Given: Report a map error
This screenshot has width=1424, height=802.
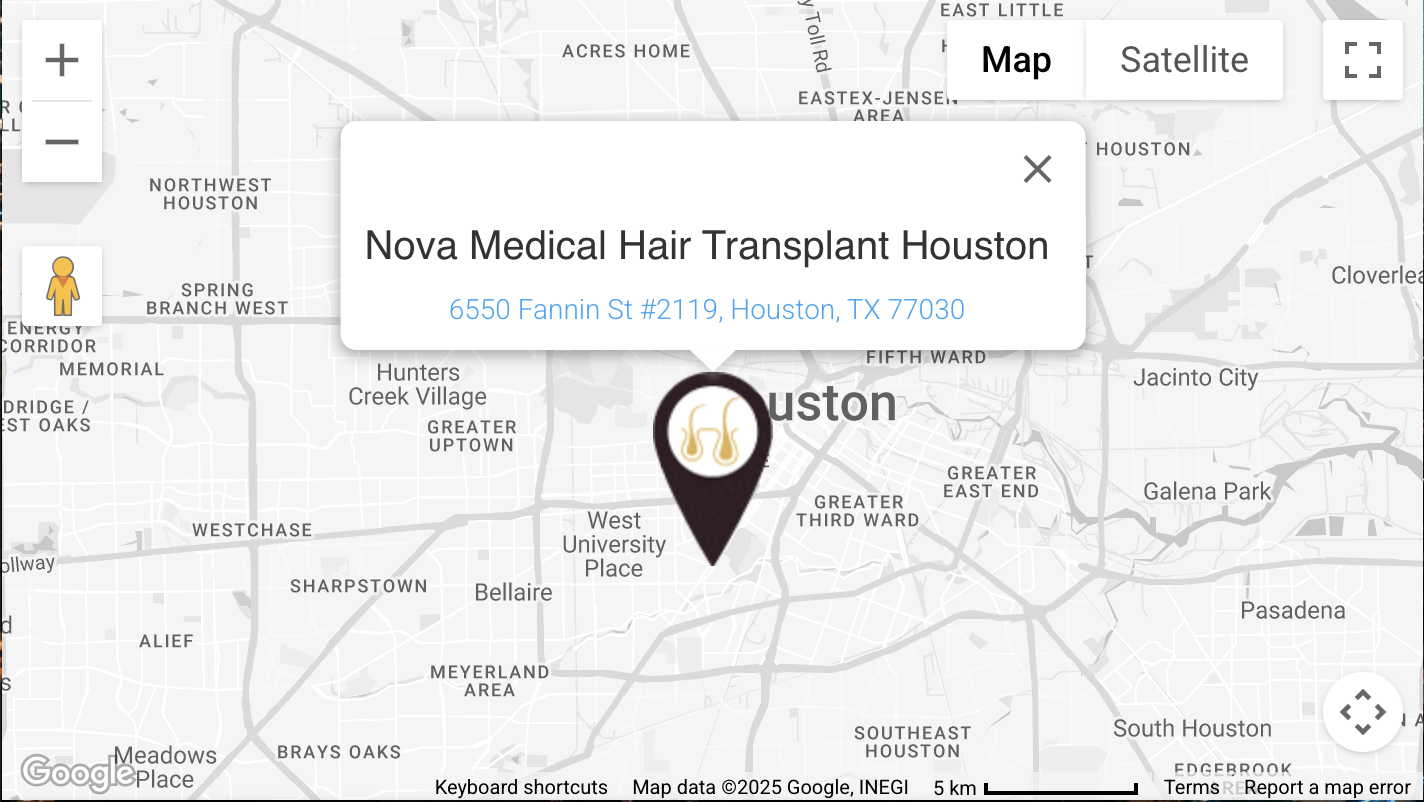Looking at the screenshot, I should point(1327,788).
